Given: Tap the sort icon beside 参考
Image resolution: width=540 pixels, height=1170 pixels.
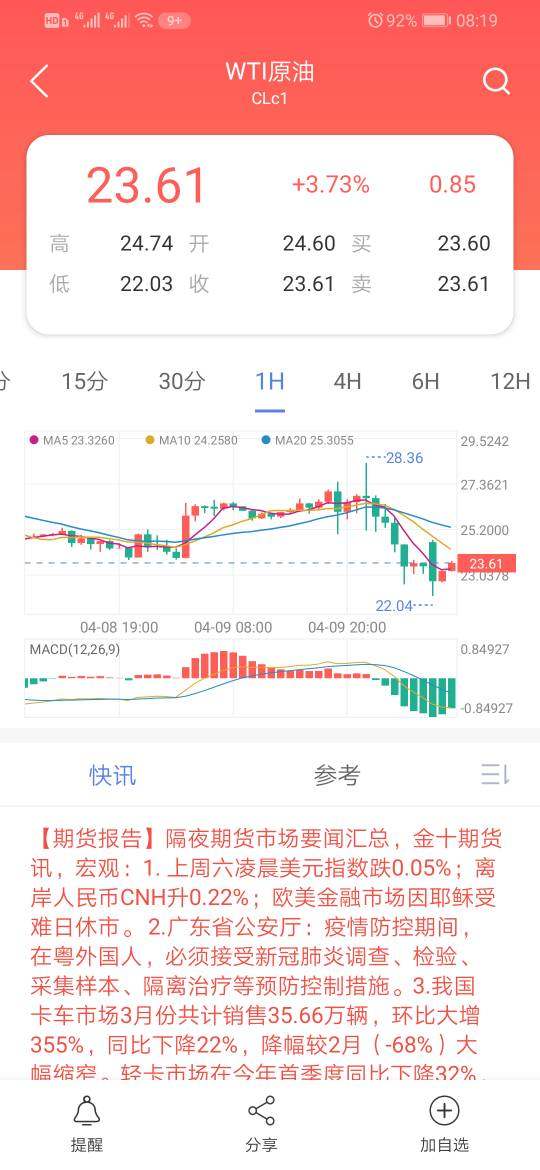Looking at the screenshot, I should tap(495, 775).
